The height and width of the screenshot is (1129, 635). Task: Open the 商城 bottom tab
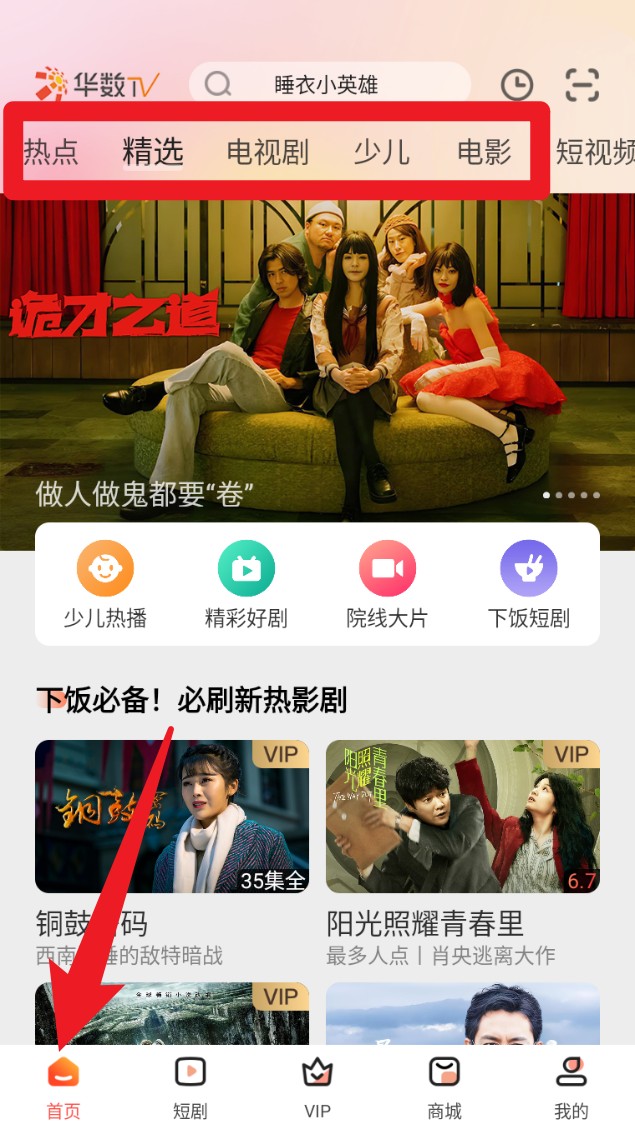click(x=444, y=1086)
